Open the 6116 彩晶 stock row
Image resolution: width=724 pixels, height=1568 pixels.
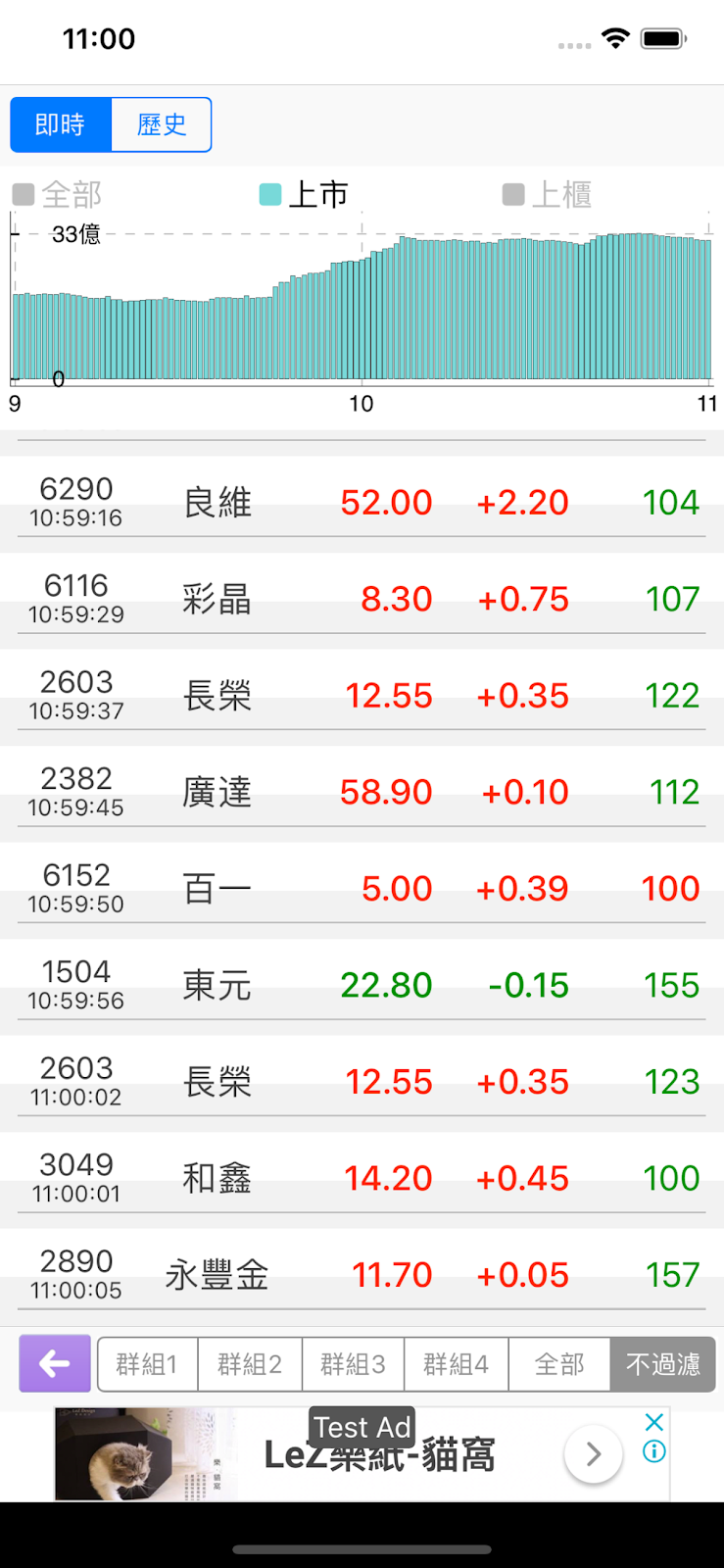[x=362, y=599]
